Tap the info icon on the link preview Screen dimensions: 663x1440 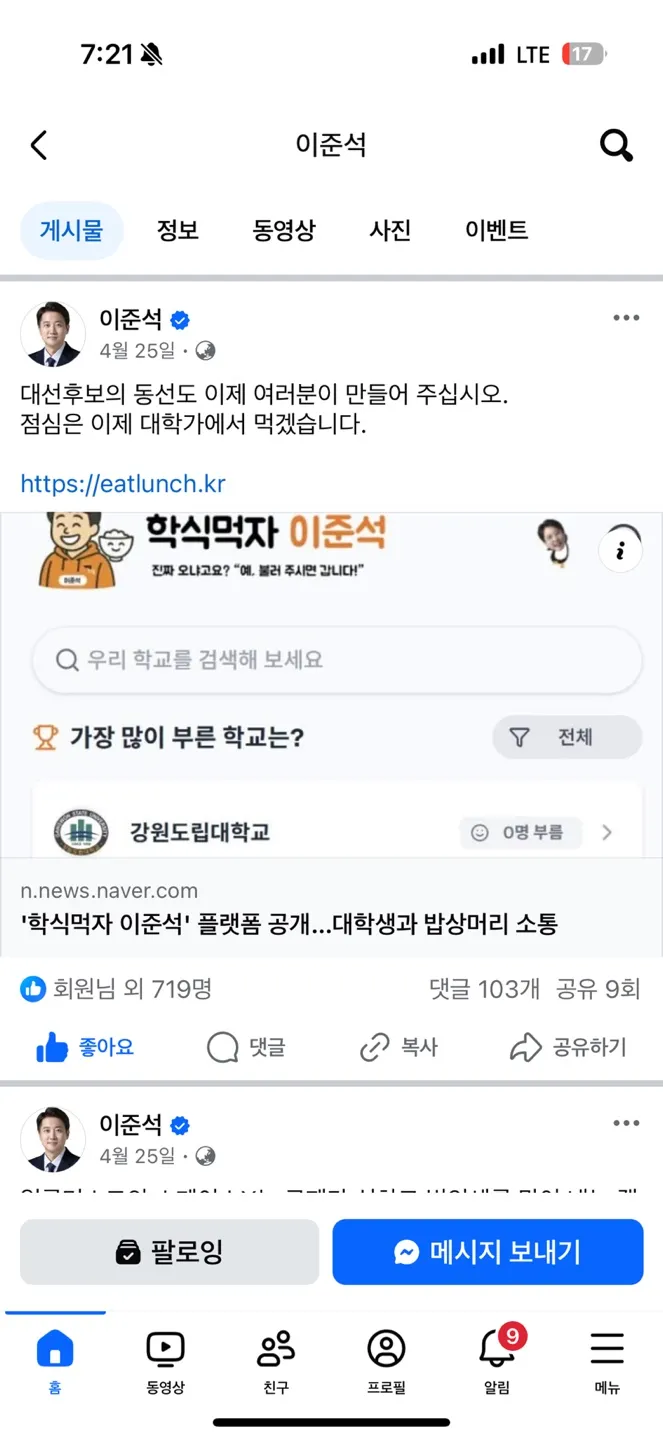coord(620,550)
